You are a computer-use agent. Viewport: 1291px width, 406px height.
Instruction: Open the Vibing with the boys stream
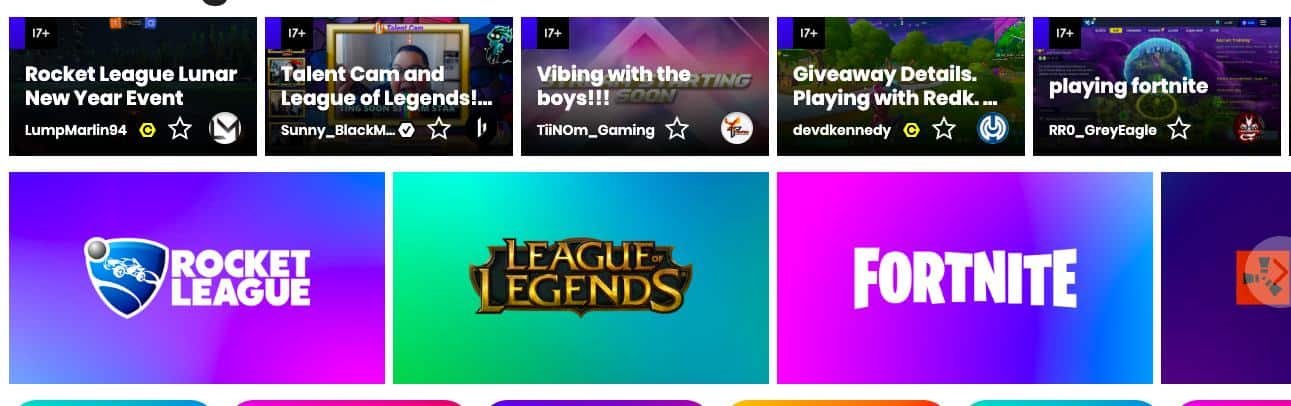[x=613, y=85]
